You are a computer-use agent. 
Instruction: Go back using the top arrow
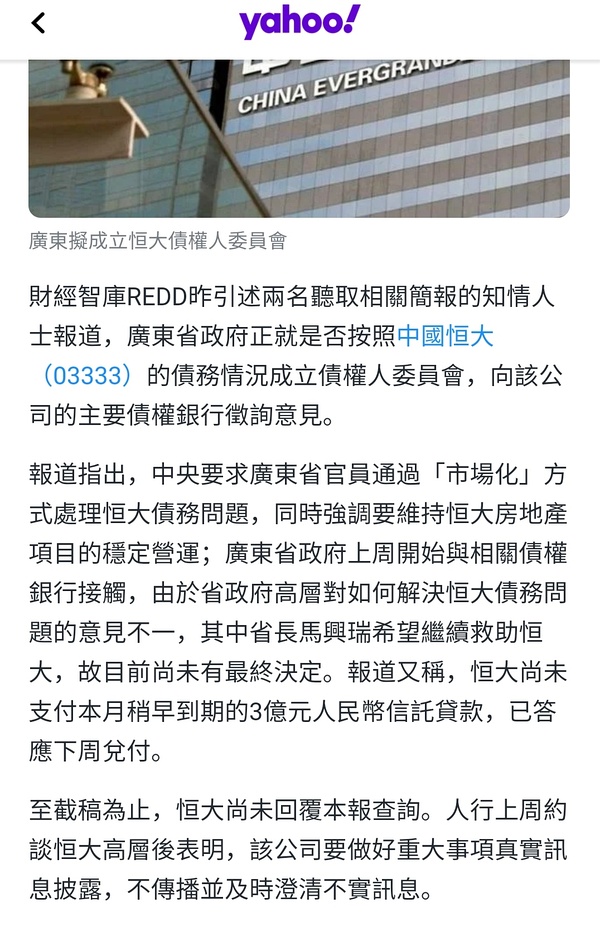38,24
